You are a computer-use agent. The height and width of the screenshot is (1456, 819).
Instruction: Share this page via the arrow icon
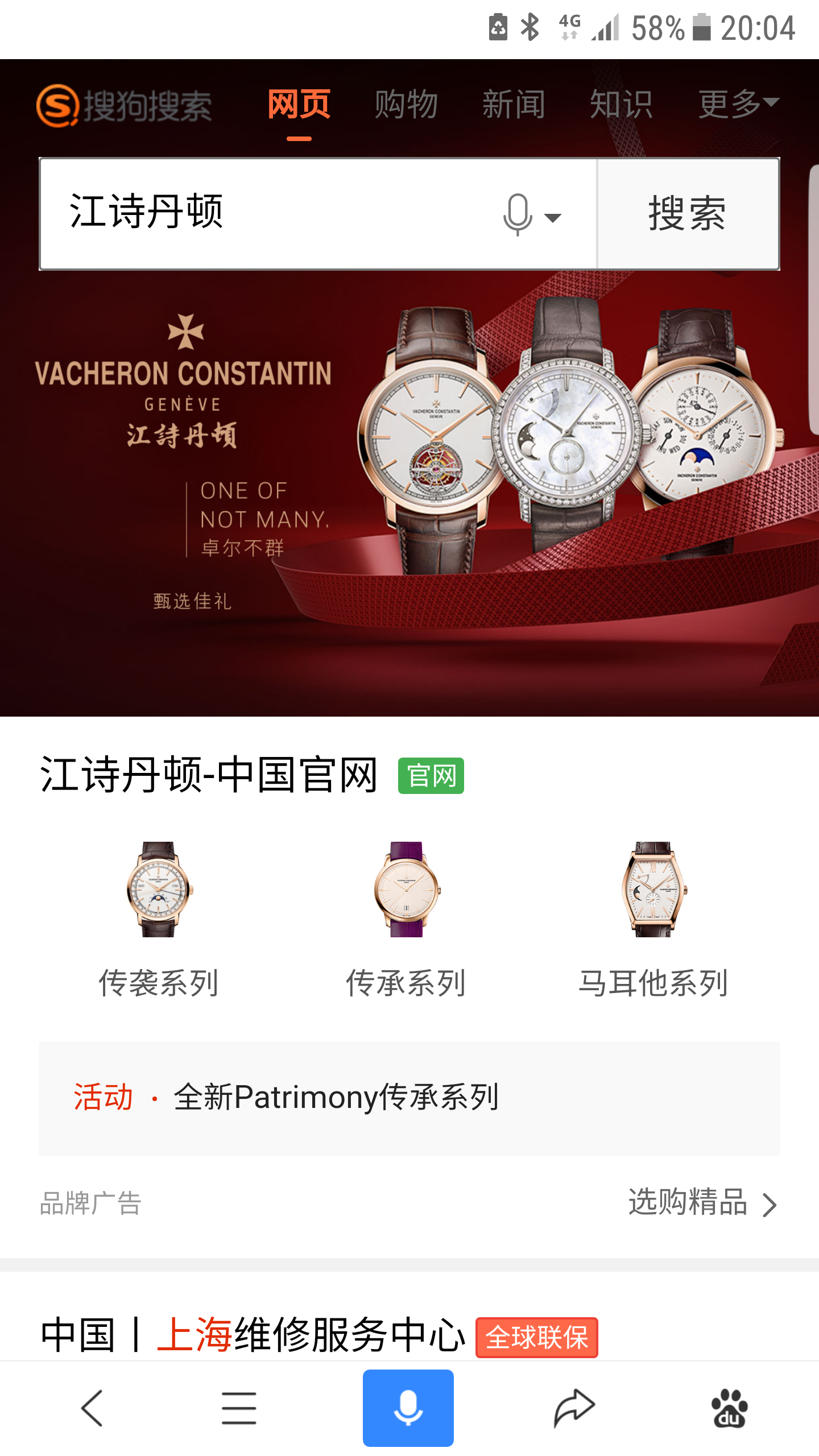574,1408
